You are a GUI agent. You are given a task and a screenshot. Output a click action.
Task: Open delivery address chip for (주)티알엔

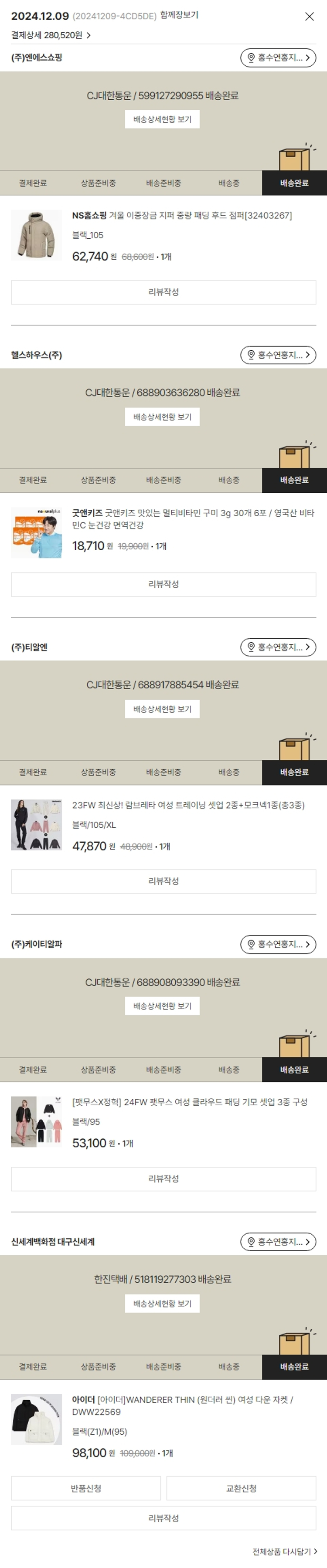pos(278,647)
